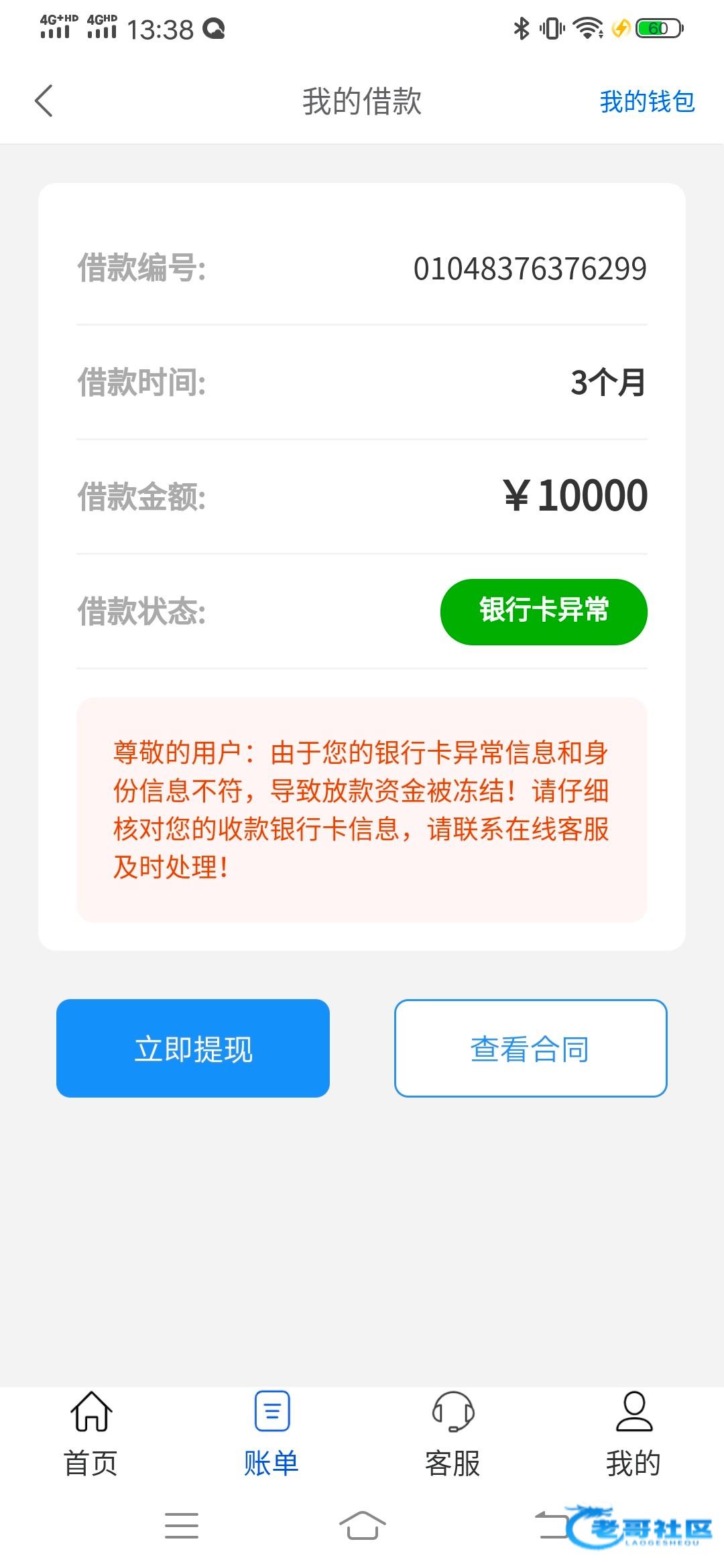Tap the 银行卡异常 status badge
Screen dimensions: 724x1568
point(544,612)
